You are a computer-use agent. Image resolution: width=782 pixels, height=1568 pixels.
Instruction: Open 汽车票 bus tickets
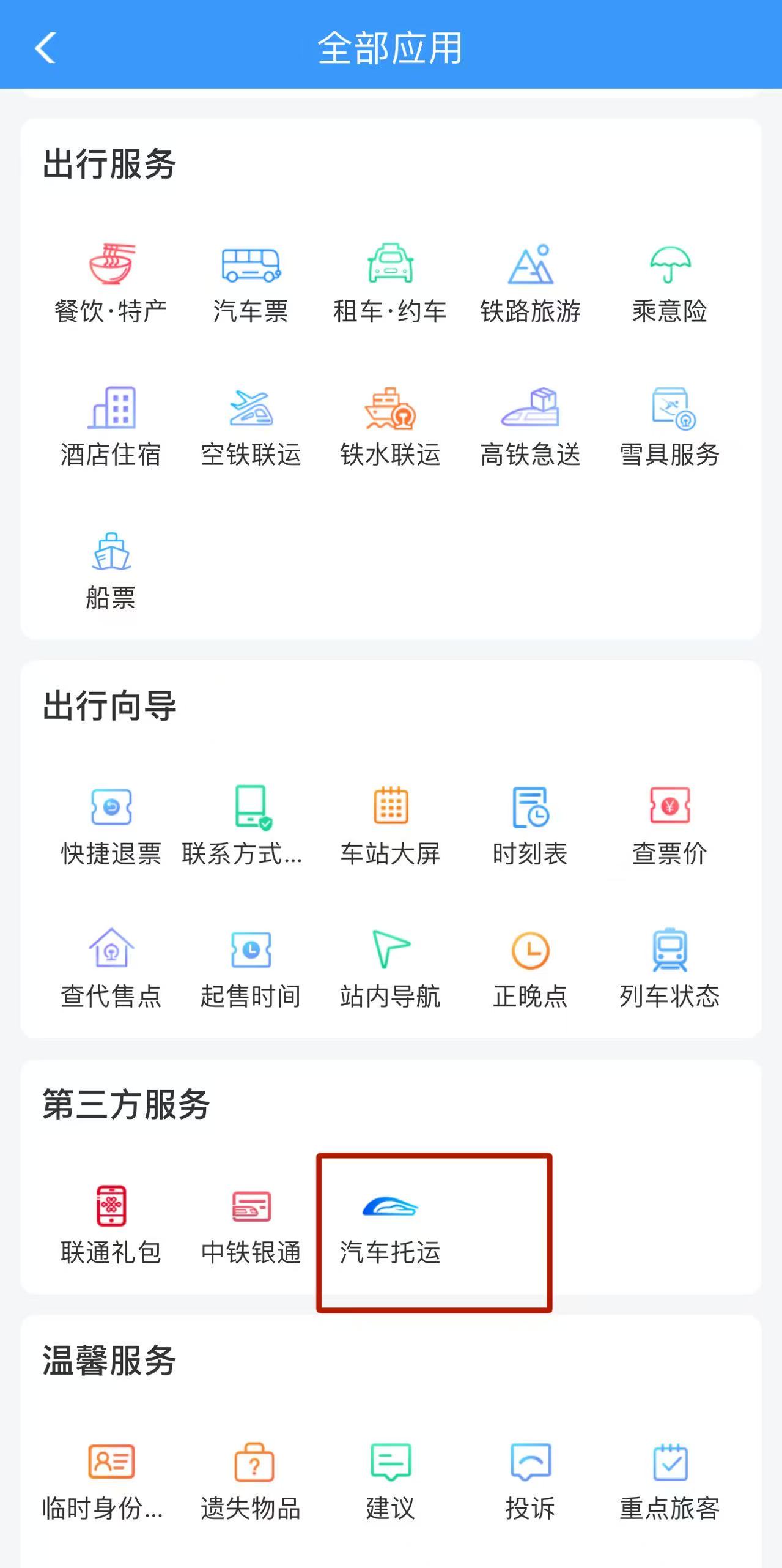251,283
